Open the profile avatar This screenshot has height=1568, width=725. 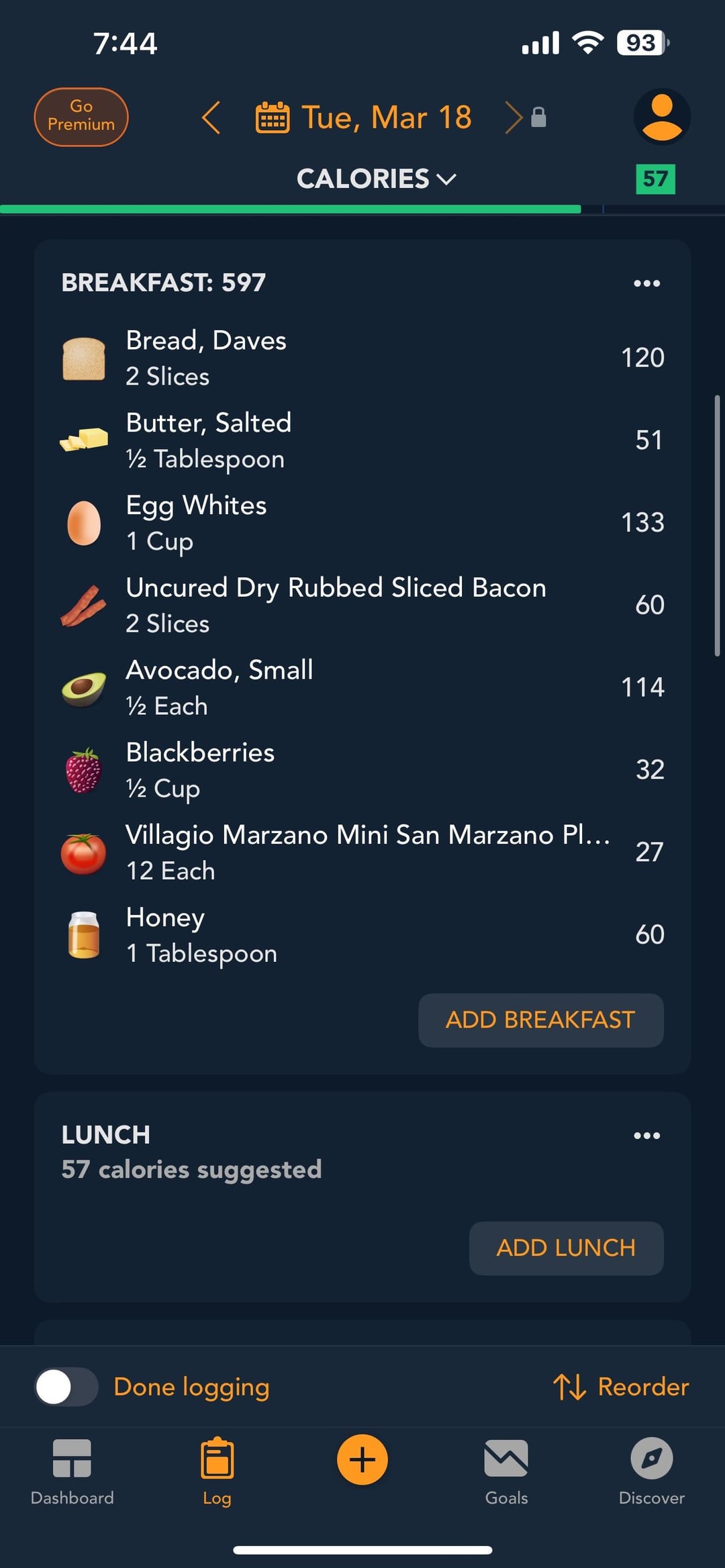coord(662,117)
